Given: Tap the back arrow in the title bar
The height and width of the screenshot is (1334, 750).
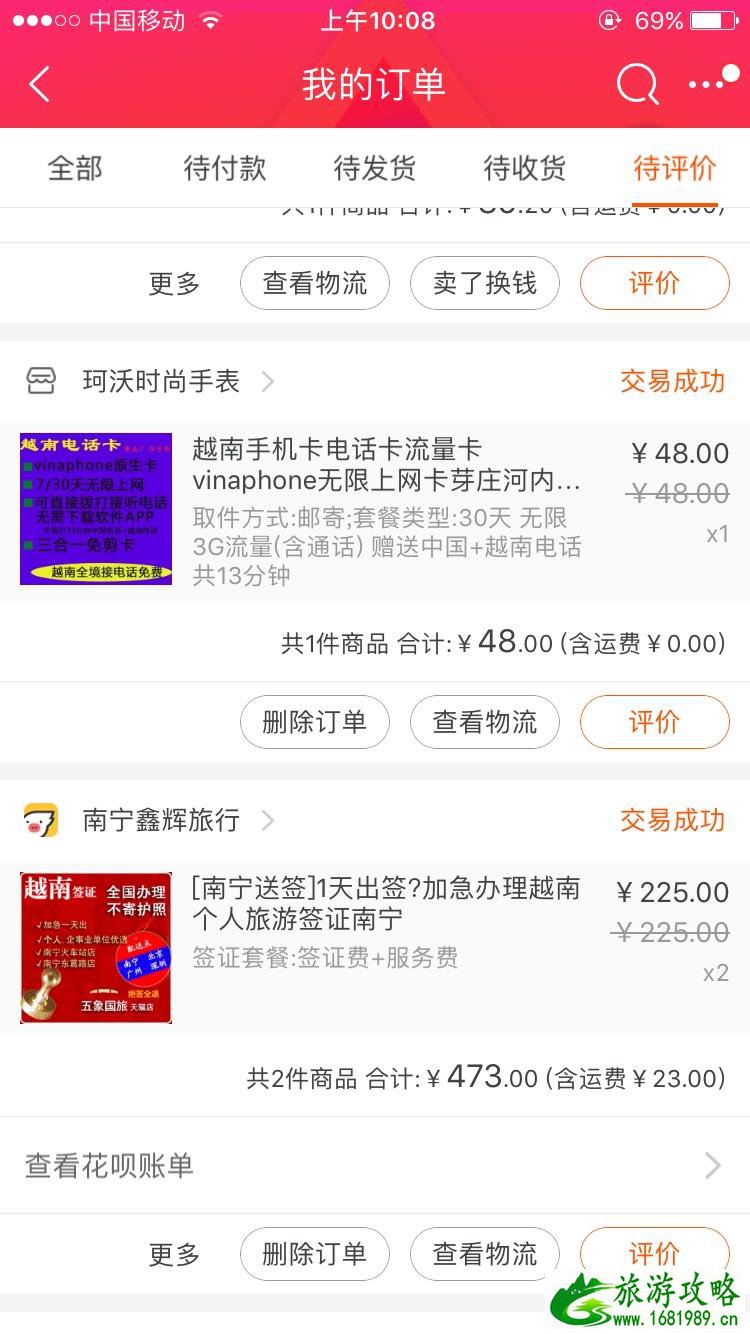Looking at the screenshot, I should (x=38, y=85).
